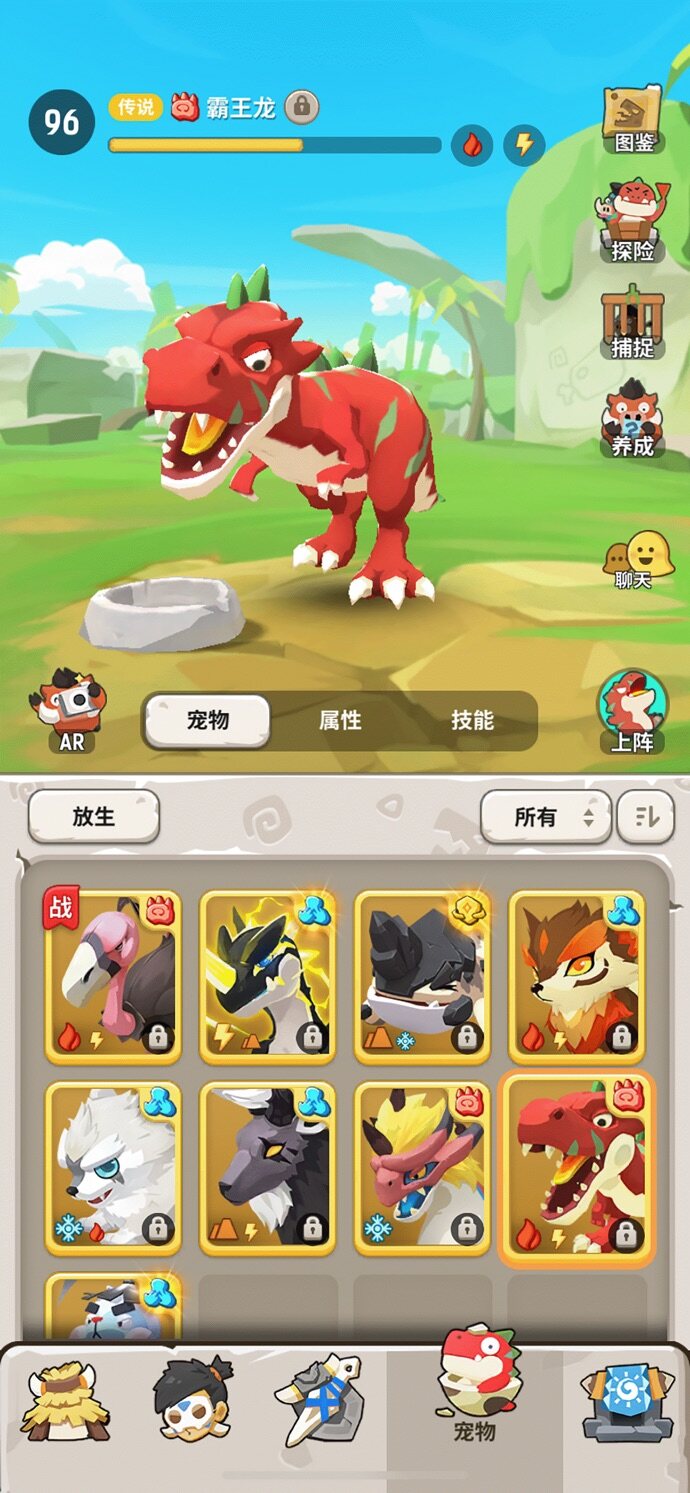Toggle the sort order button
The width and height of the screenshot is (690, 1493).
[x=645, y=817]
